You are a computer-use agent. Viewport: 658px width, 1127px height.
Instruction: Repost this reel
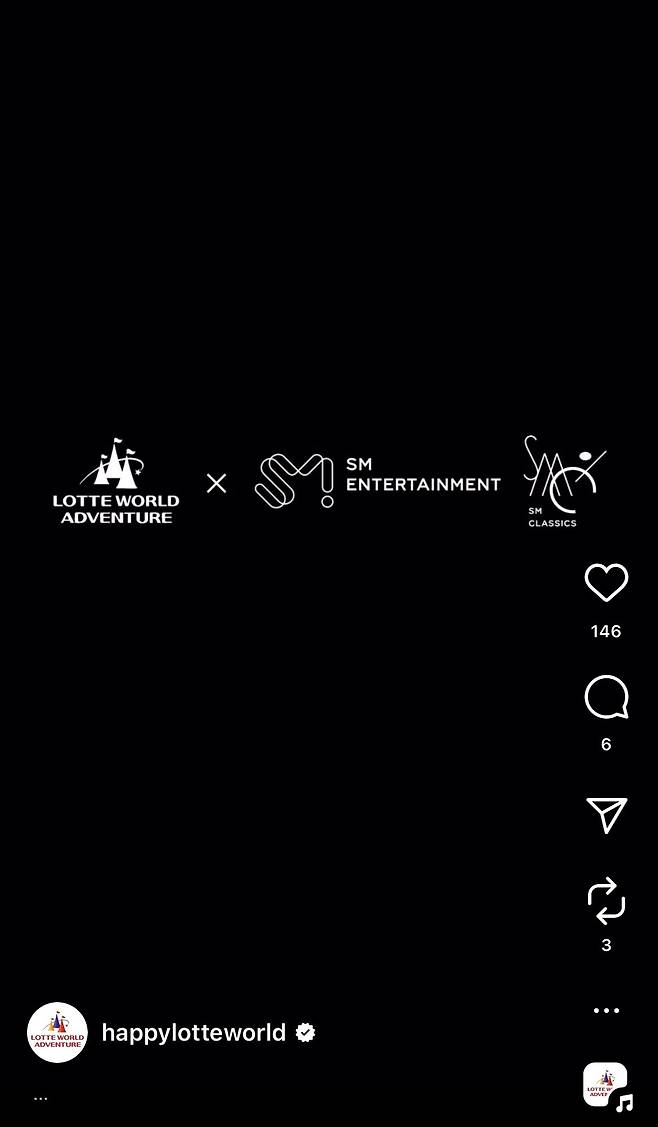click(606, 901)
